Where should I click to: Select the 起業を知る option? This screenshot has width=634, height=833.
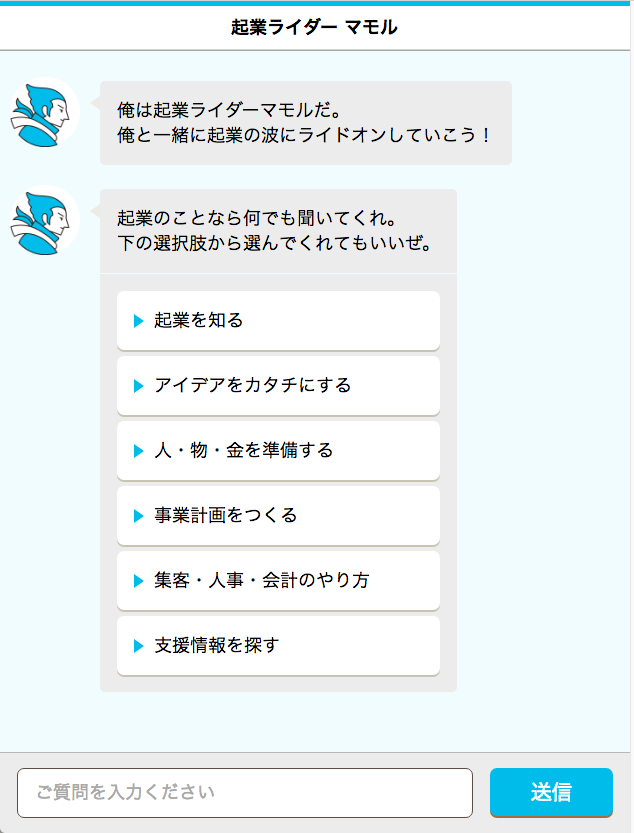tap(278, 320)
